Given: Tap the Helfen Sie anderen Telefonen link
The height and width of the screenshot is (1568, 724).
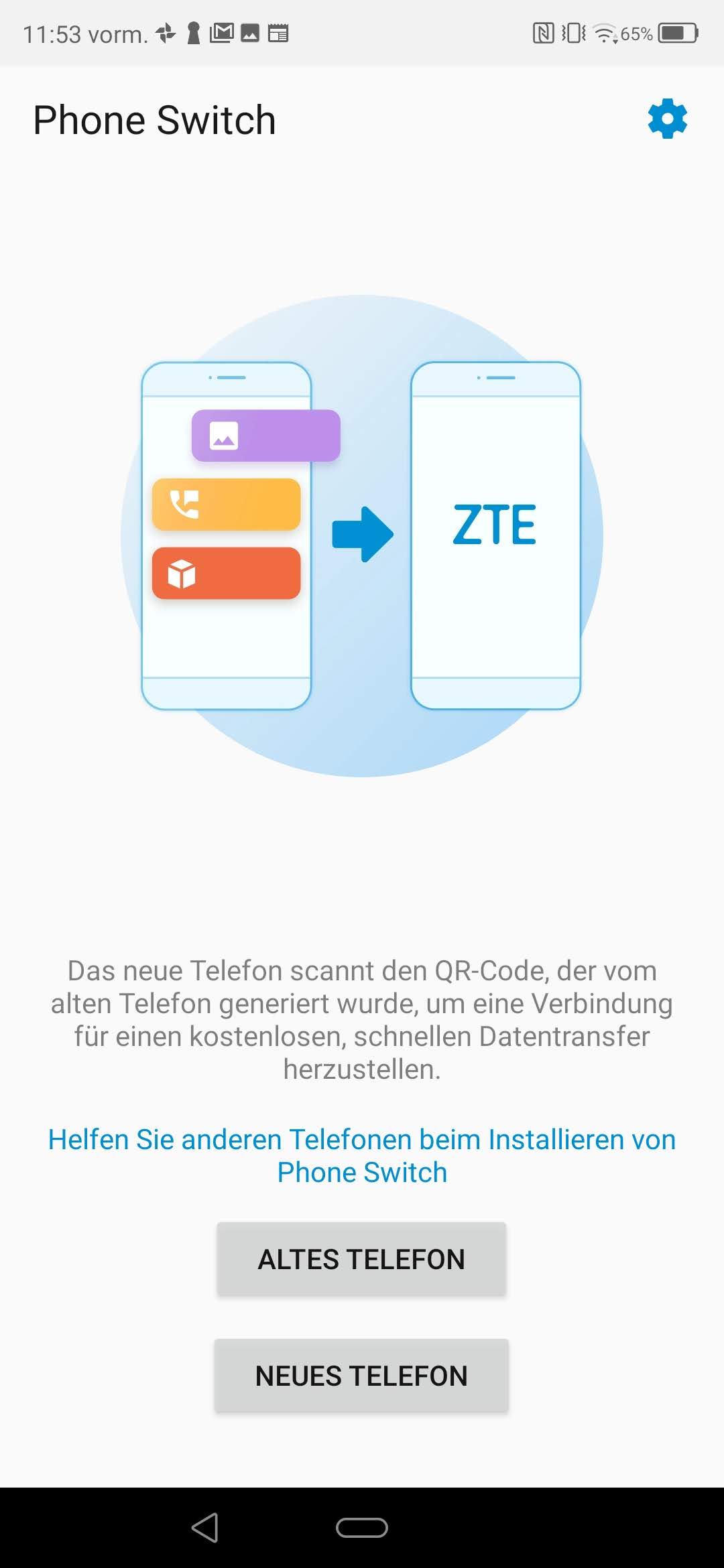Looking at the screenshot, I should point(362,1155).
